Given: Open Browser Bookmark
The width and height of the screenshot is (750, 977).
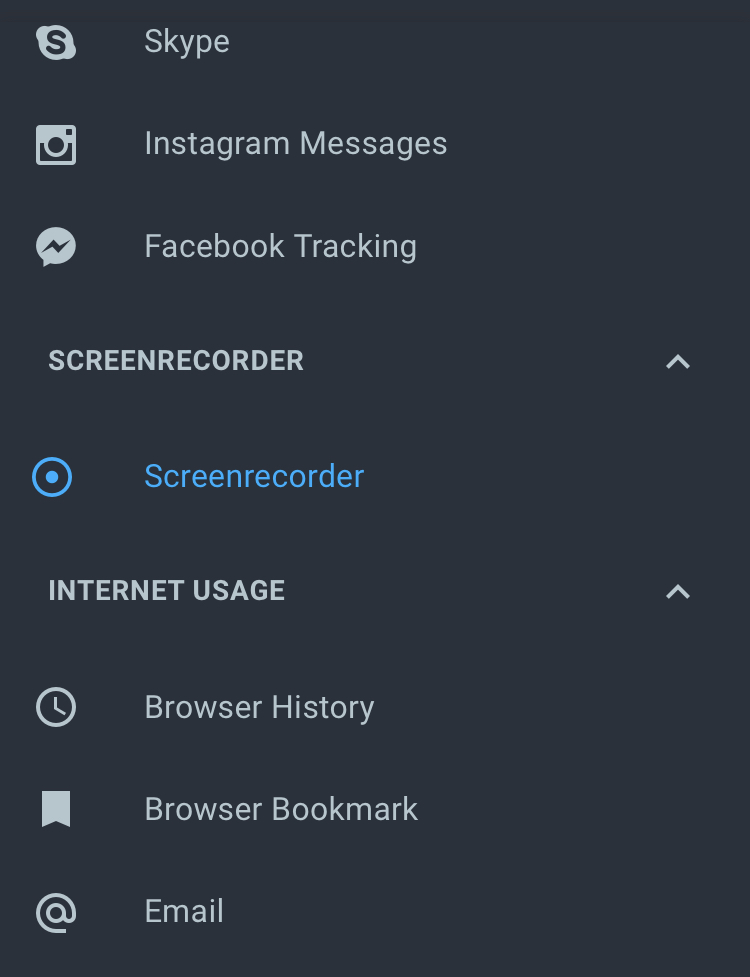Looking at the screenshot, I should [281, 809].
